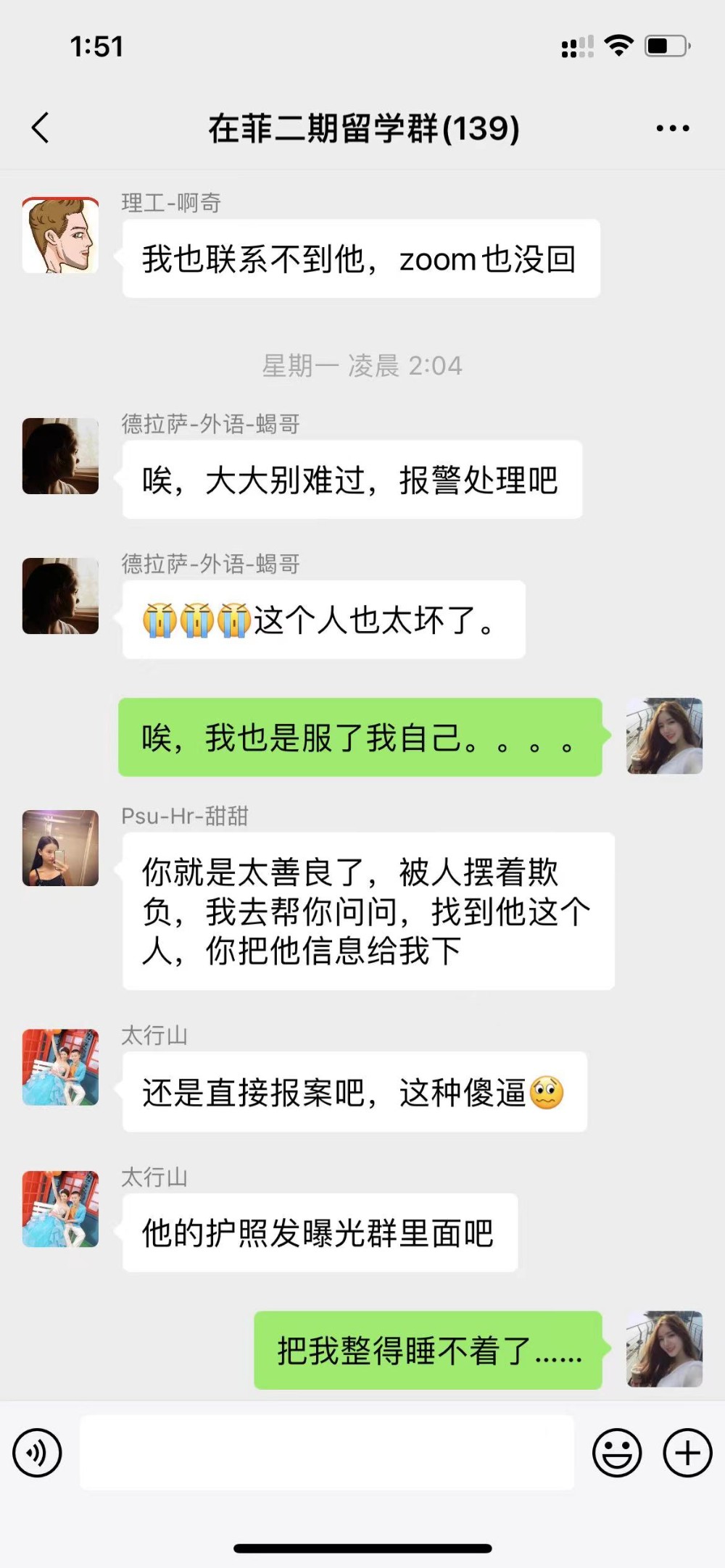725x1568 pixels.
Task: View profile of 理工-啊奇 via avatar
Action: 60,235
